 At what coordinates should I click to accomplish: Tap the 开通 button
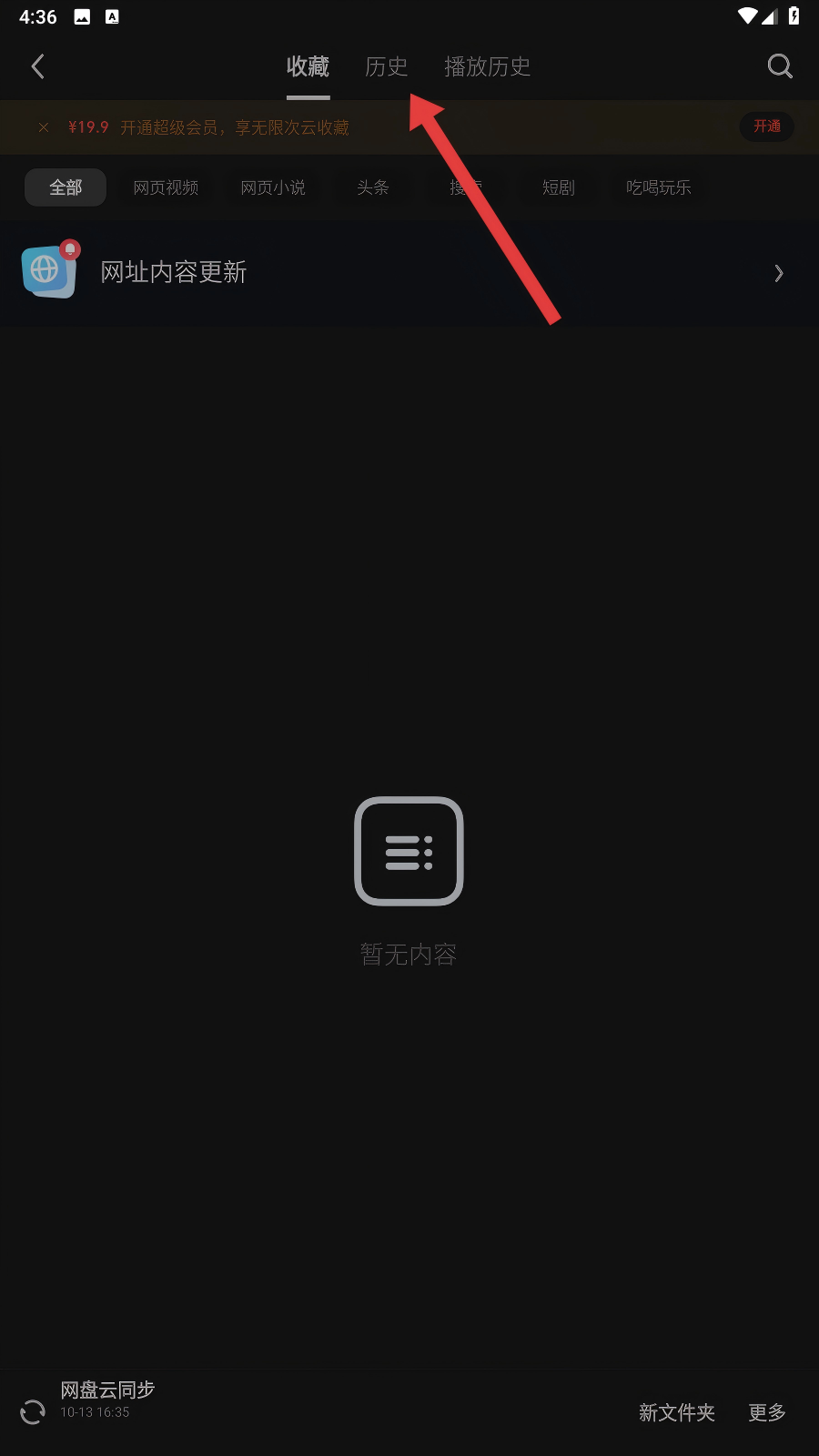click(x=766, y=126)
